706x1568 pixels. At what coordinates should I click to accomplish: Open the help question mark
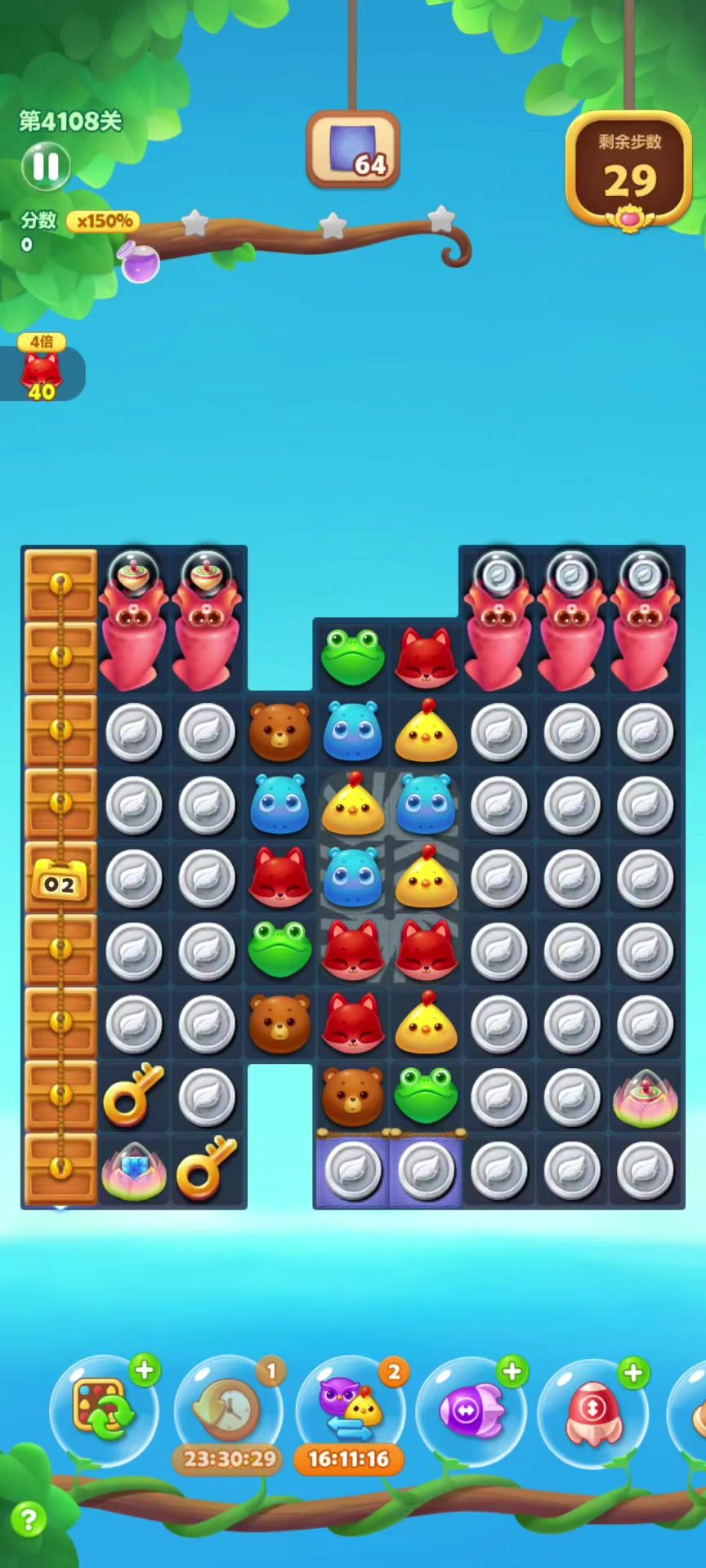pyautogui.click(x=29, y=1520)
